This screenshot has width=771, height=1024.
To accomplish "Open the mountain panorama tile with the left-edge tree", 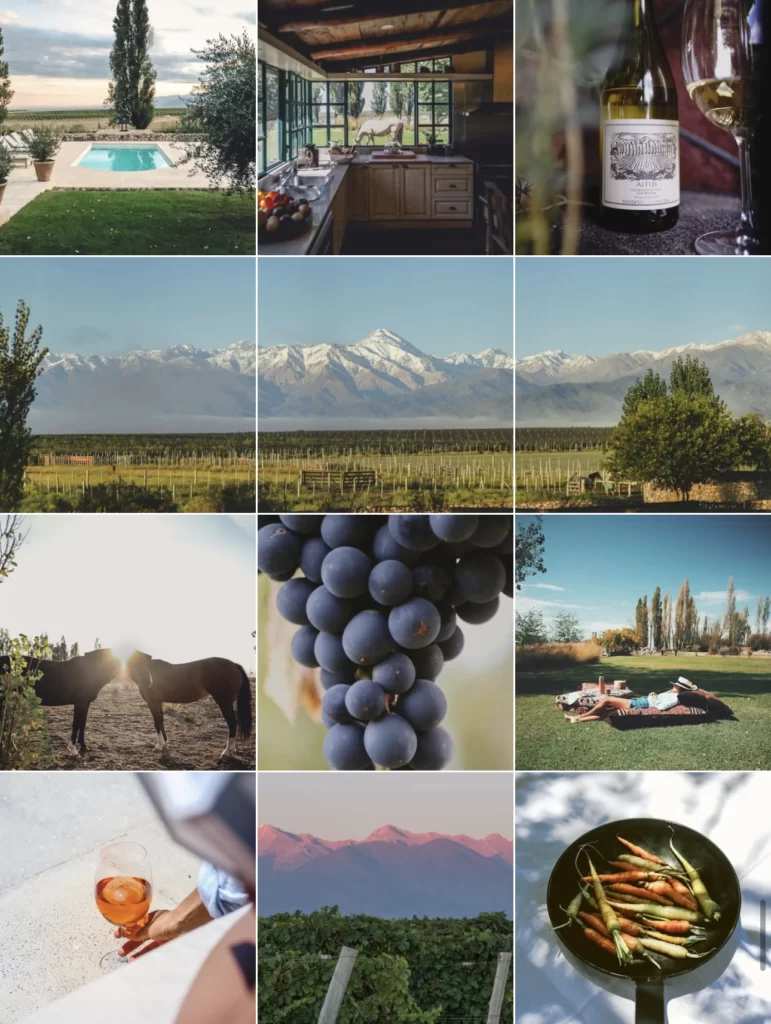I will pos(127,385).
